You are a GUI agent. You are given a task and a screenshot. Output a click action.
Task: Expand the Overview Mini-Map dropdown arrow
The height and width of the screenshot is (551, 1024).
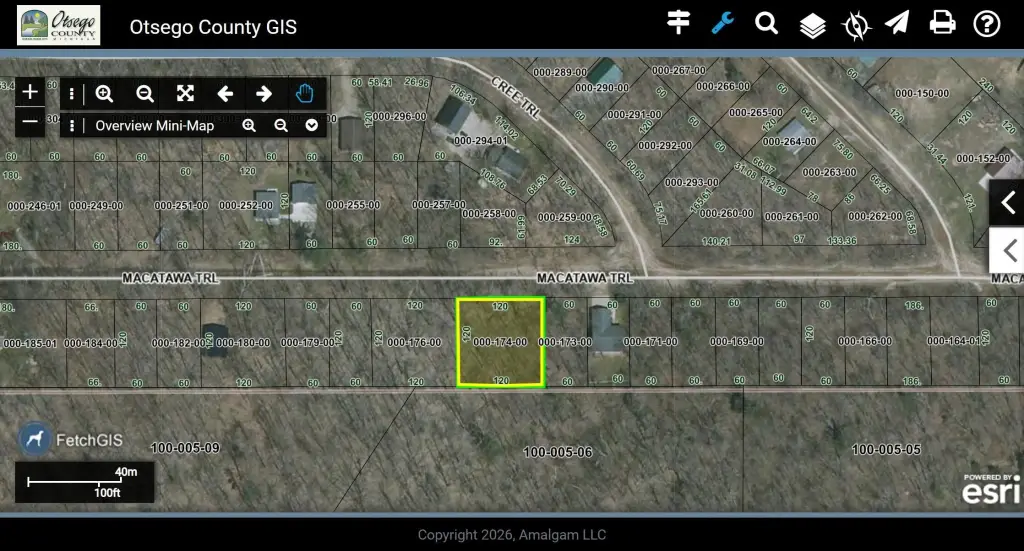(312, 126)
